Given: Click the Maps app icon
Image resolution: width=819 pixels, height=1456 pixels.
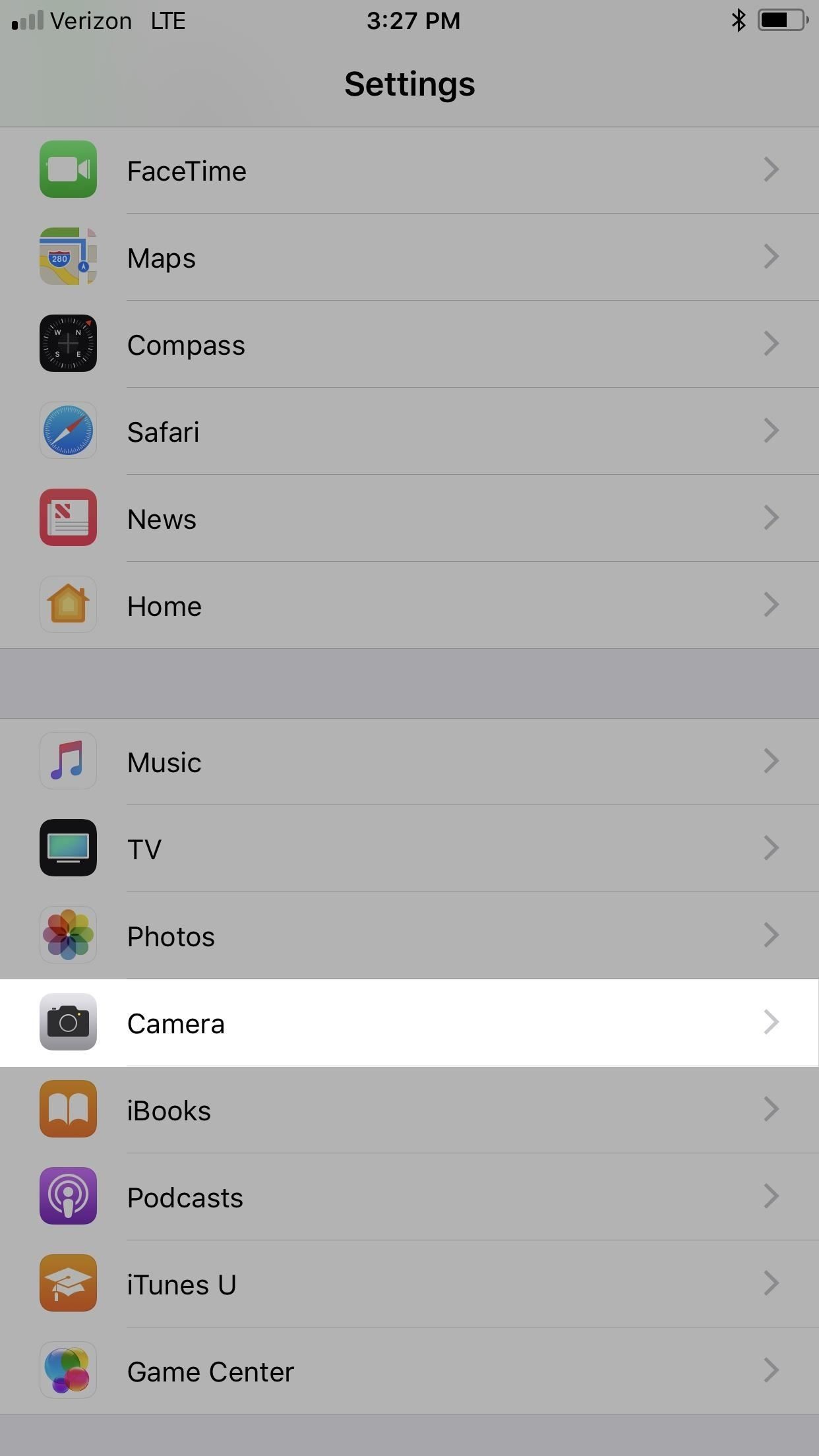Looking at the screenshot, I should tap(68, 257).
